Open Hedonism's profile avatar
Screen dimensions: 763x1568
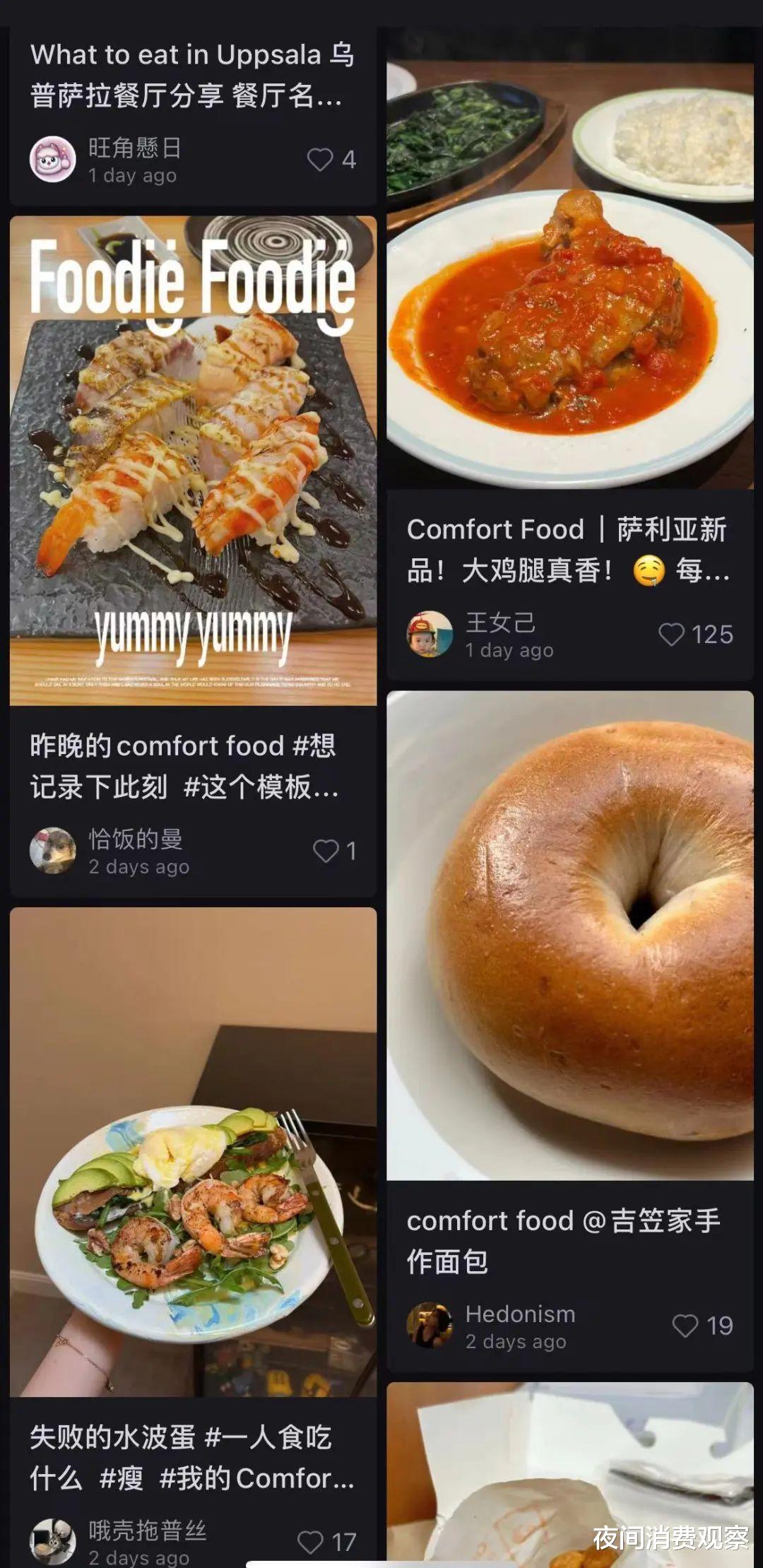[430, 1326]
